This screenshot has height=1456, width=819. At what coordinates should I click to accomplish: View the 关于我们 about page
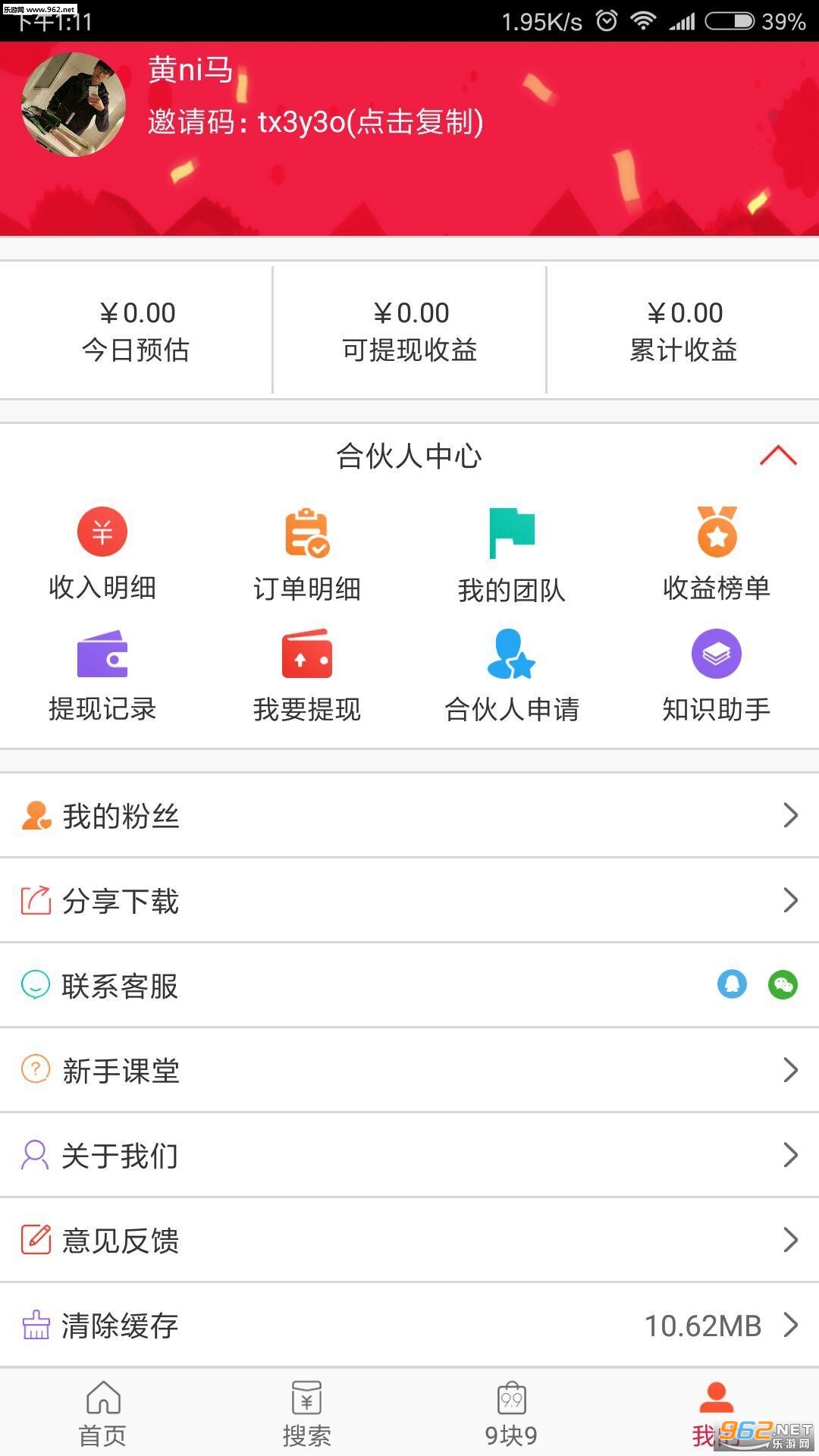[x=409, y=1156]
